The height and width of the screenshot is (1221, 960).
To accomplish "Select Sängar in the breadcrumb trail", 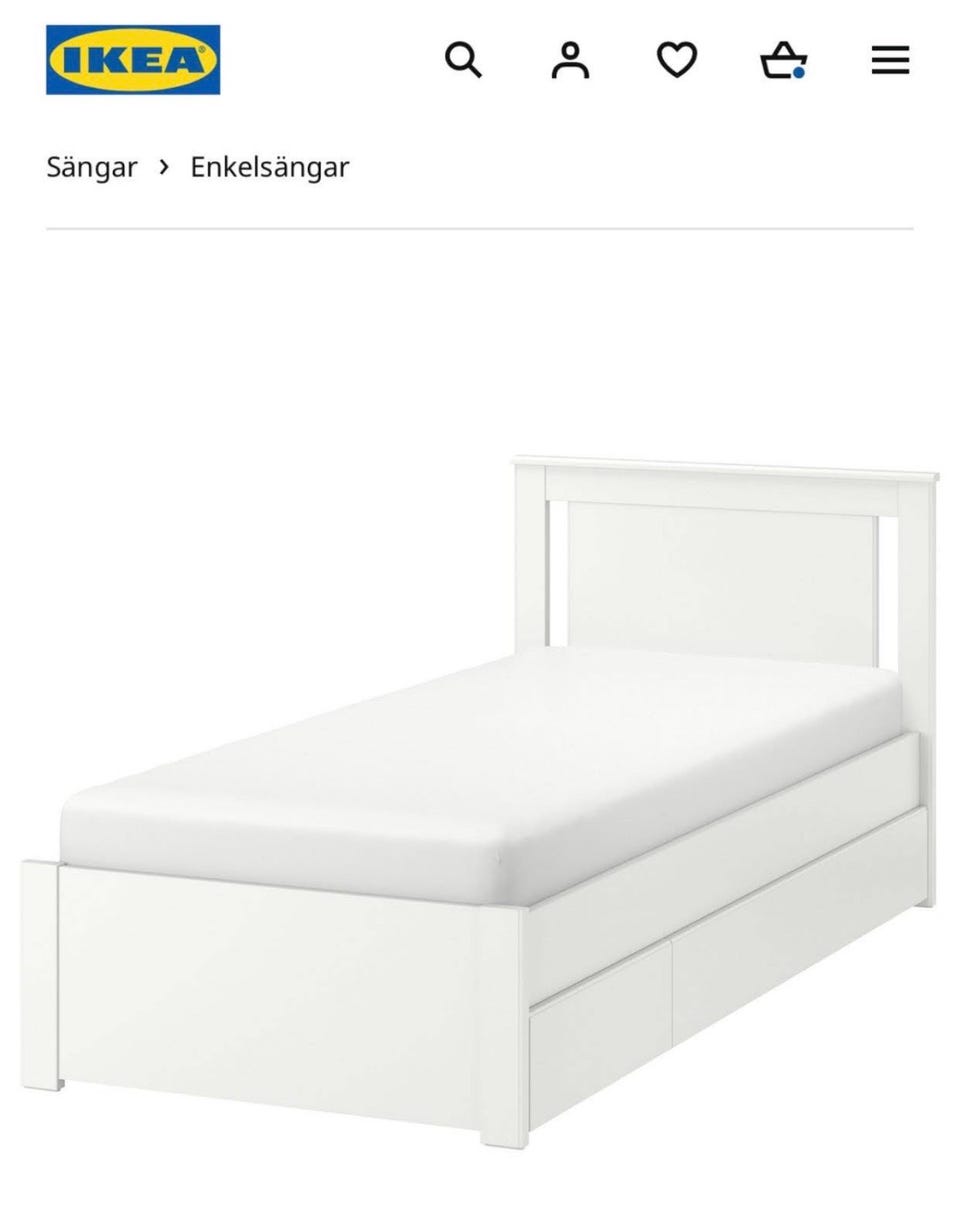I will tap(92, 167).
